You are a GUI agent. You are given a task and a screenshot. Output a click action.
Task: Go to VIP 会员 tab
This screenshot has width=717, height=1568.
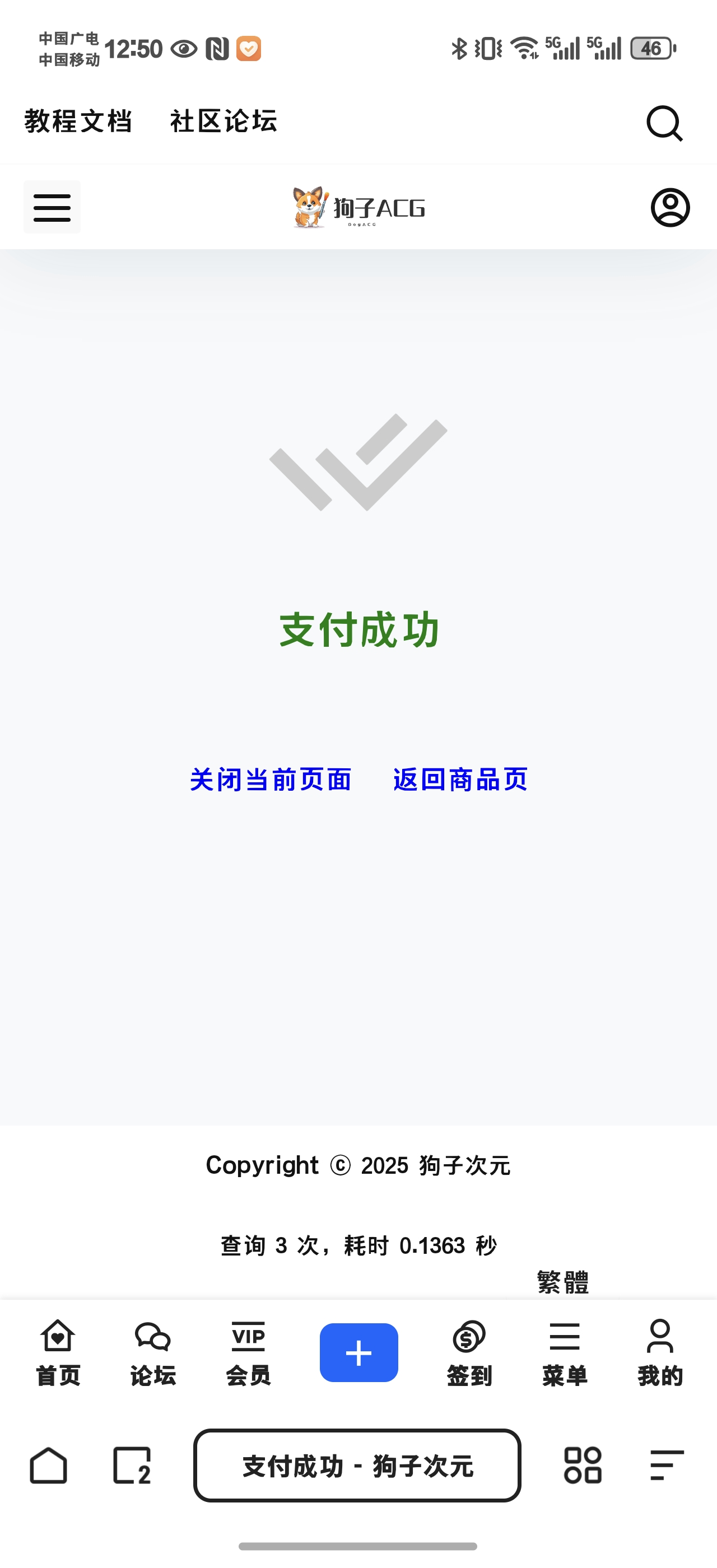click(248, 1352)
